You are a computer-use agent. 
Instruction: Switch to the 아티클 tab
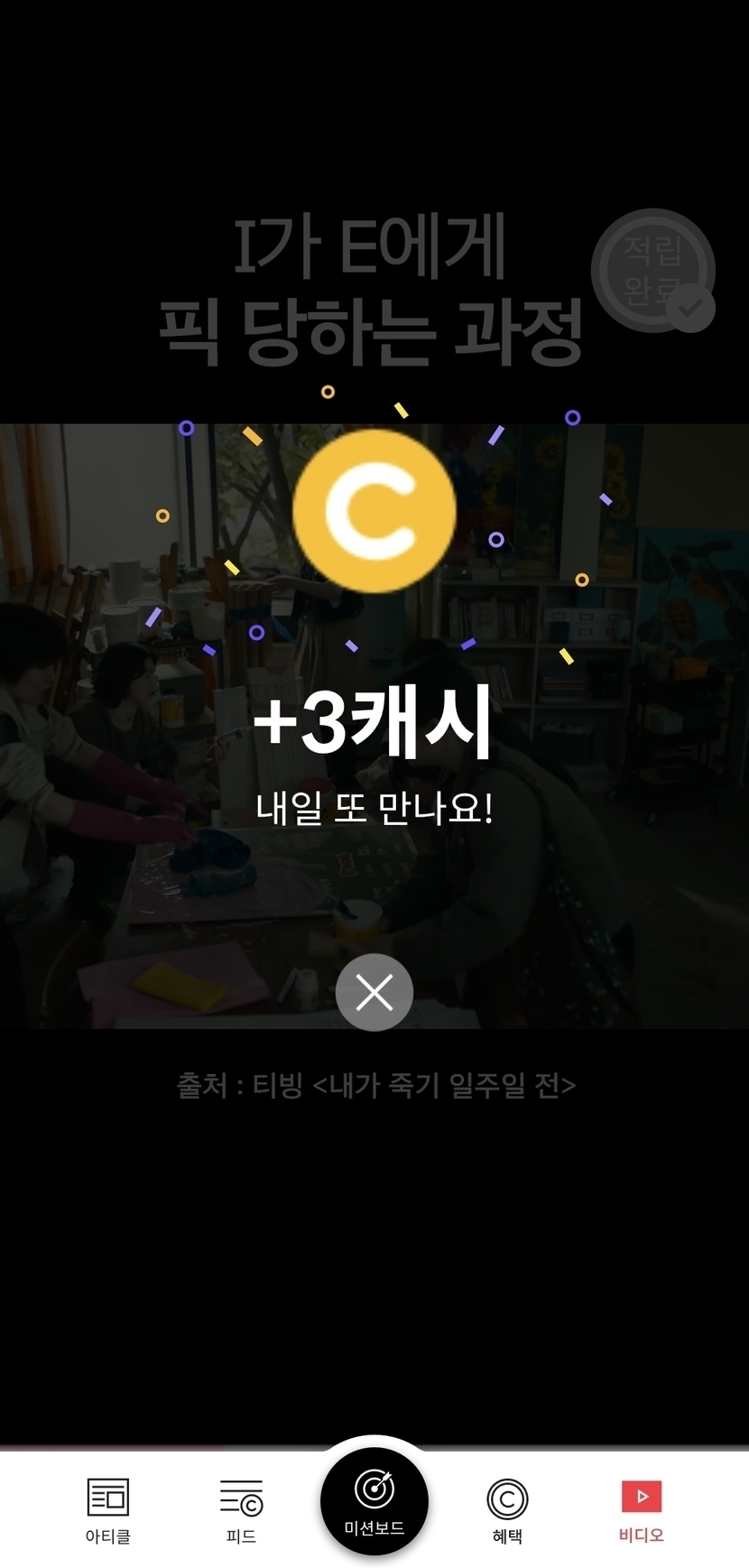pos(107,1510)
